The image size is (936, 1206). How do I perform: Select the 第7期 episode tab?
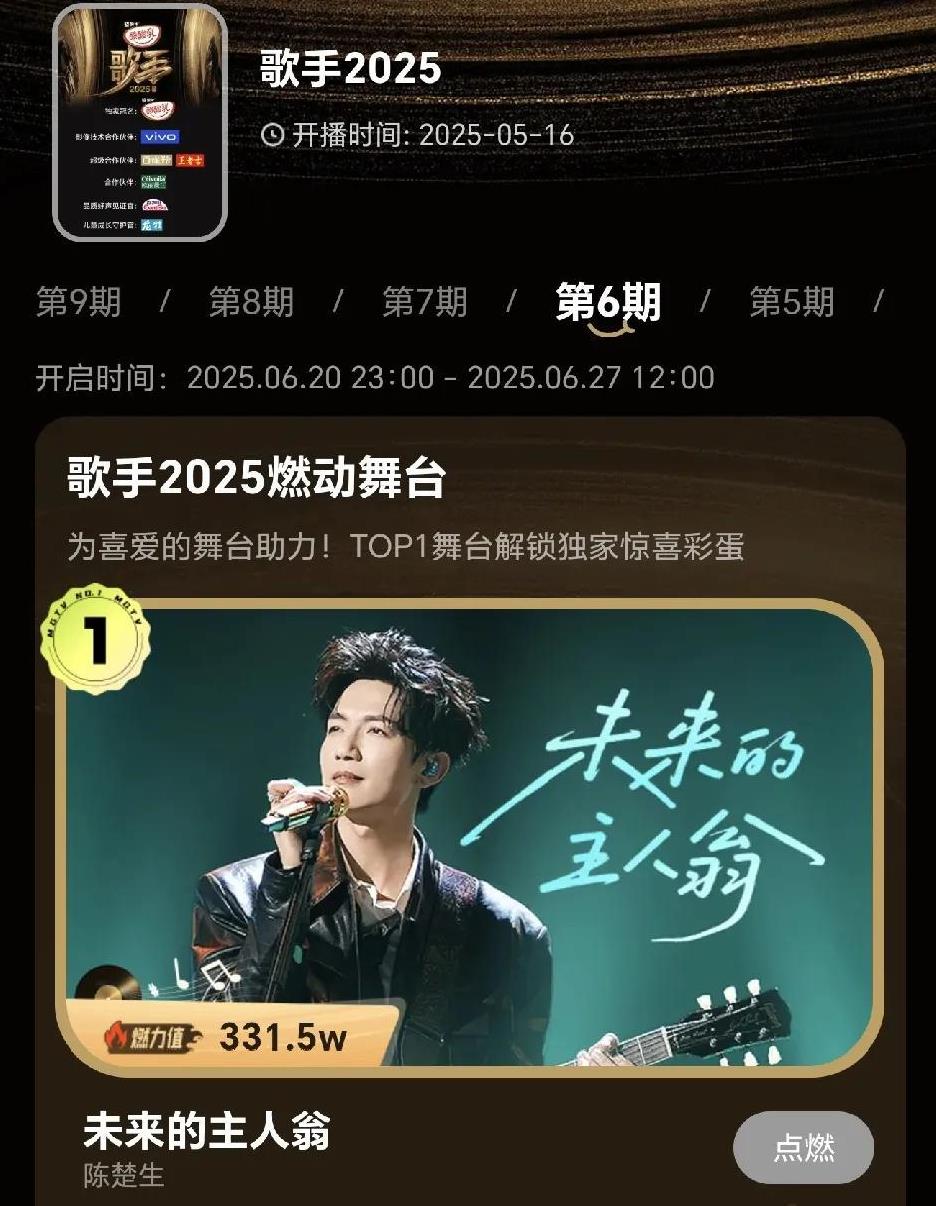pyautogui.click(x=424, y=301)
